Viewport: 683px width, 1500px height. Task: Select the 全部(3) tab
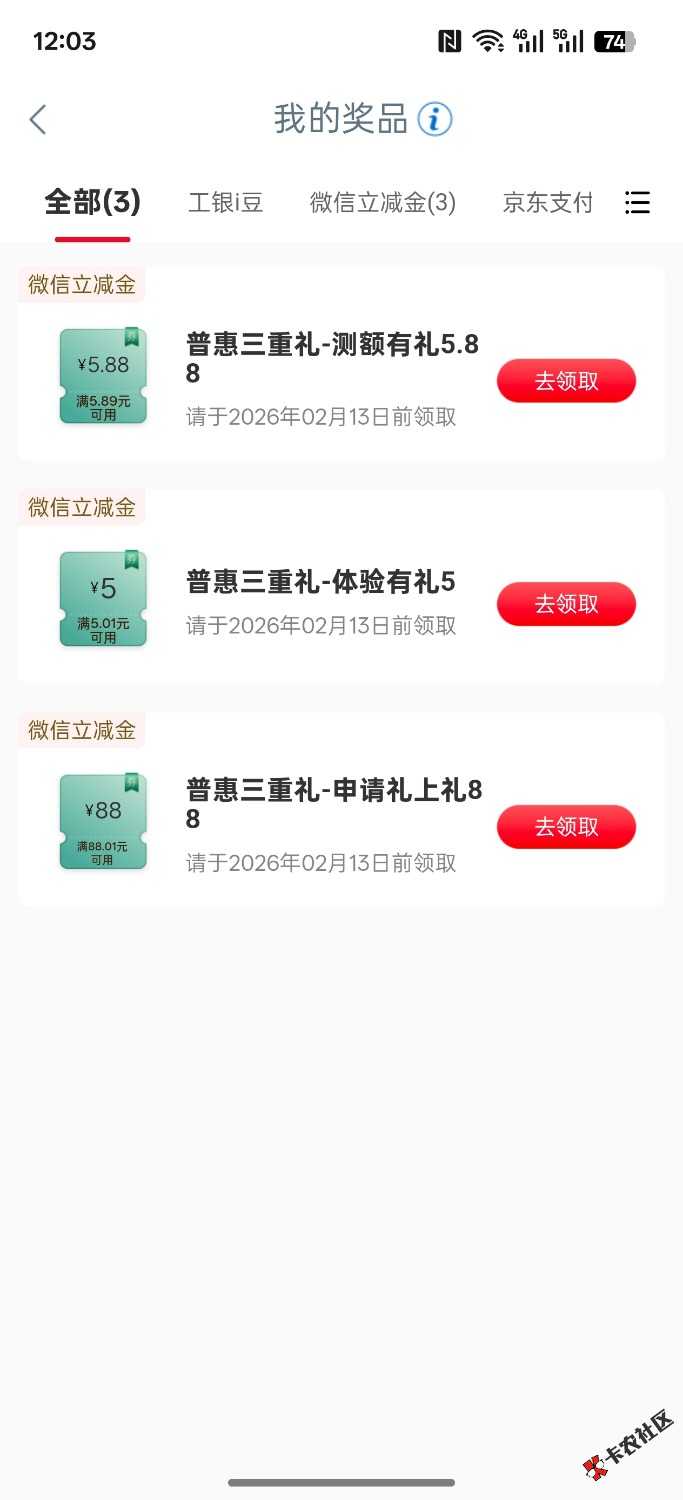click(92, 203)
